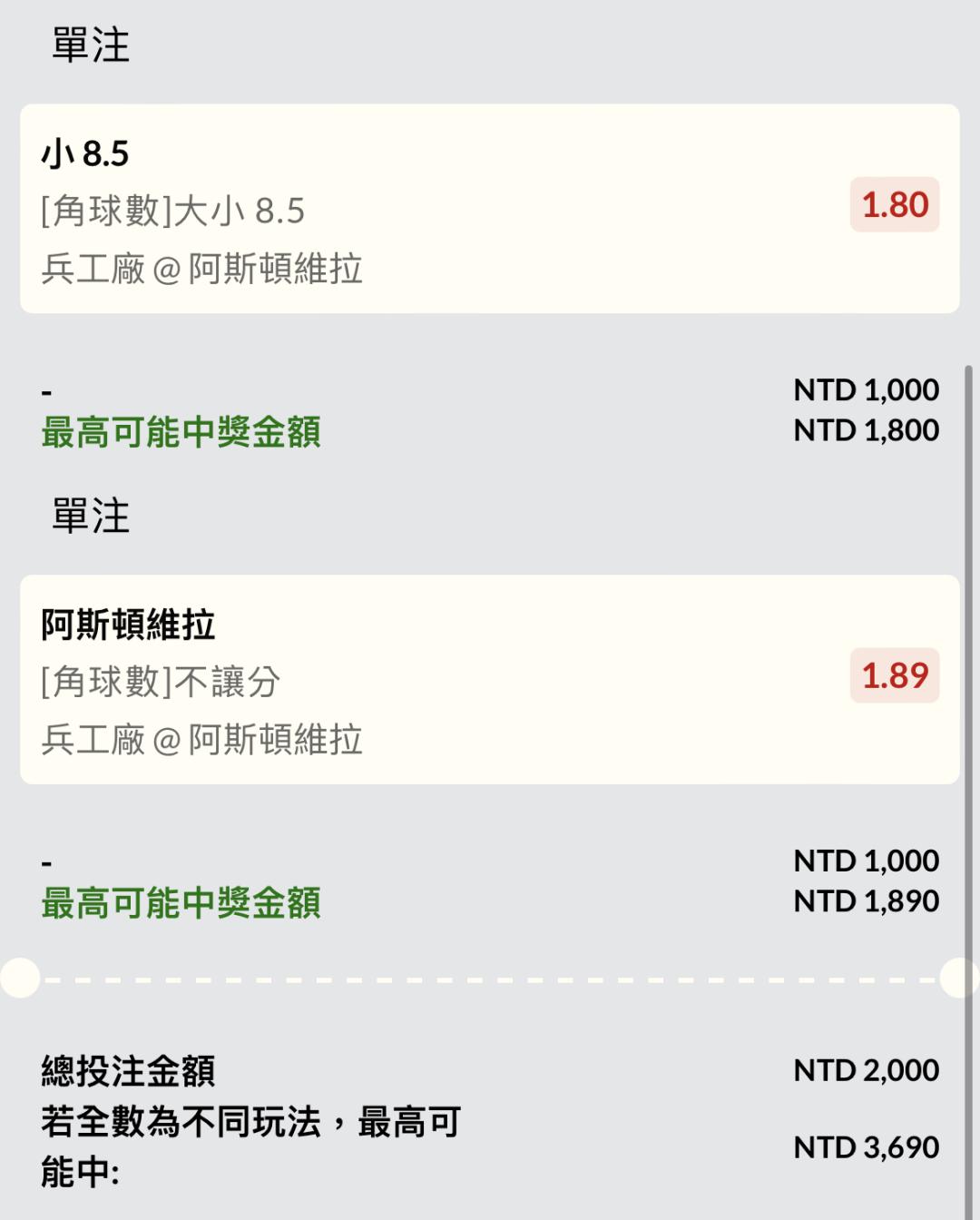Open the 小 8.5 corner total bet card
The height and width of the screenshot is (1220, 980).
click(489, 209)
